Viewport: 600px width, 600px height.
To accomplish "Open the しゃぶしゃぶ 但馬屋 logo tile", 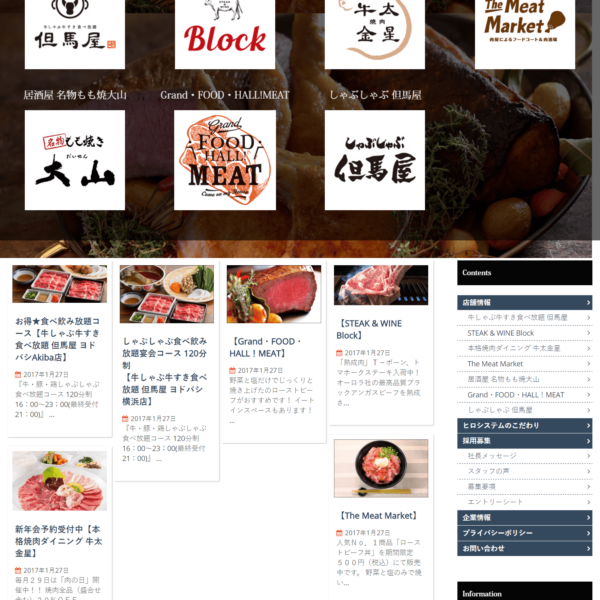I will (x=374, y=160).
